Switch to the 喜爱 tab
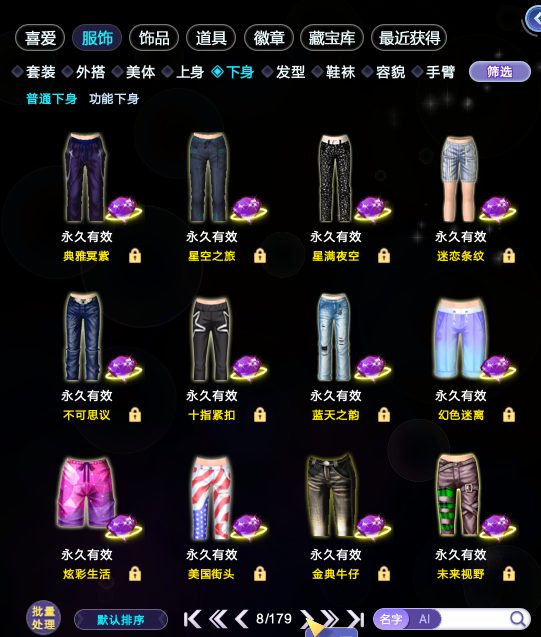541x637 pixels. (x=40, y=38)
